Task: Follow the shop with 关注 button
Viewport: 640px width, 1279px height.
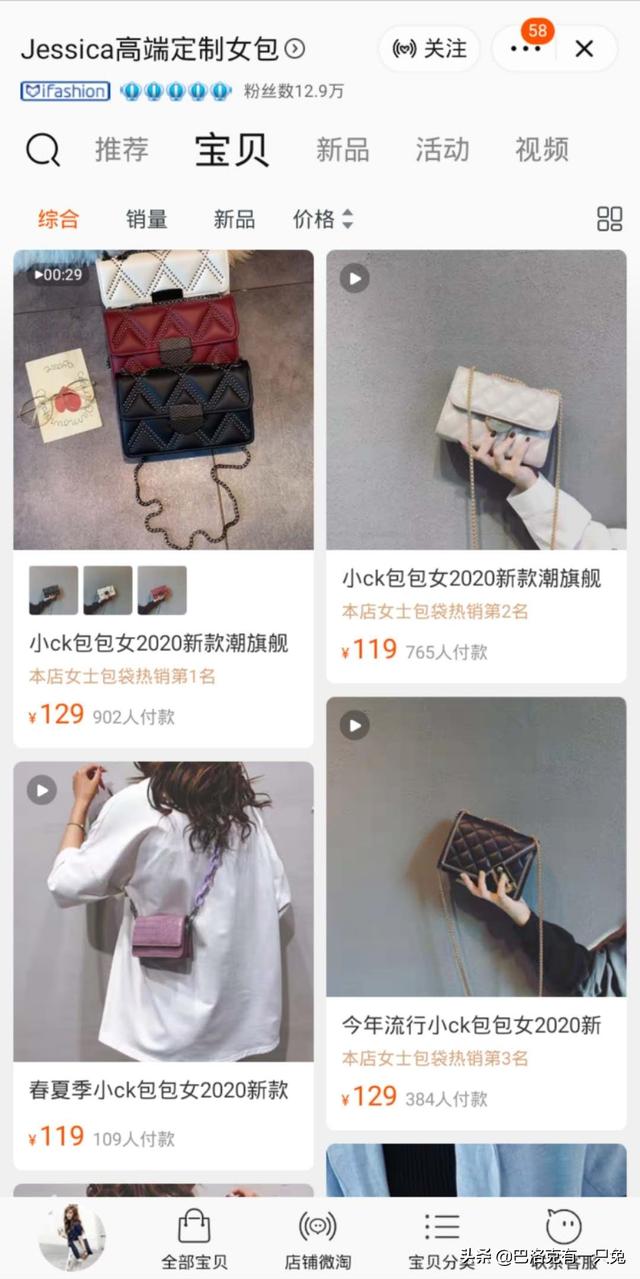Action: tap(430, 49)
